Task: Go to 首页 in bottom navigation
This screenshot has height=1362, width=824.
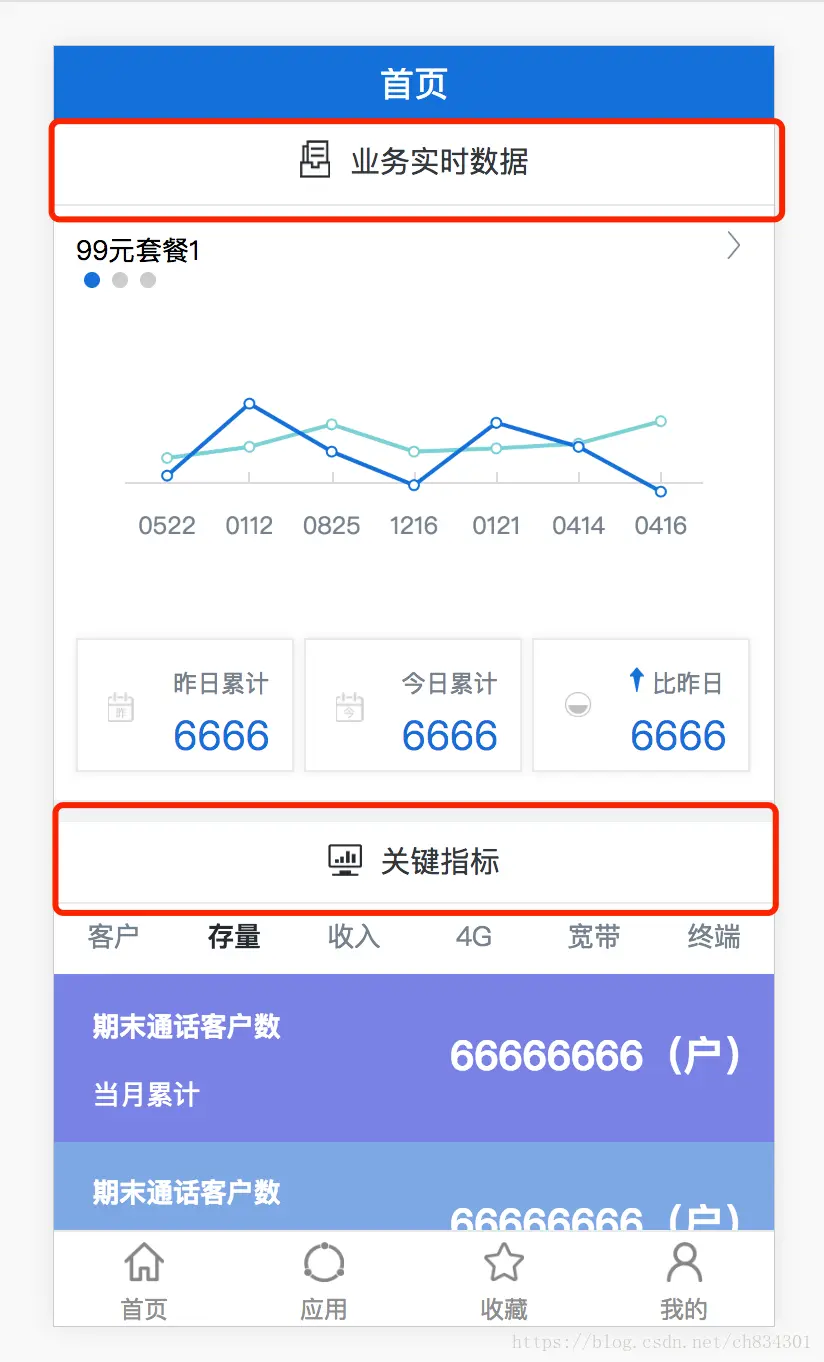Action: coord(144,1280)
